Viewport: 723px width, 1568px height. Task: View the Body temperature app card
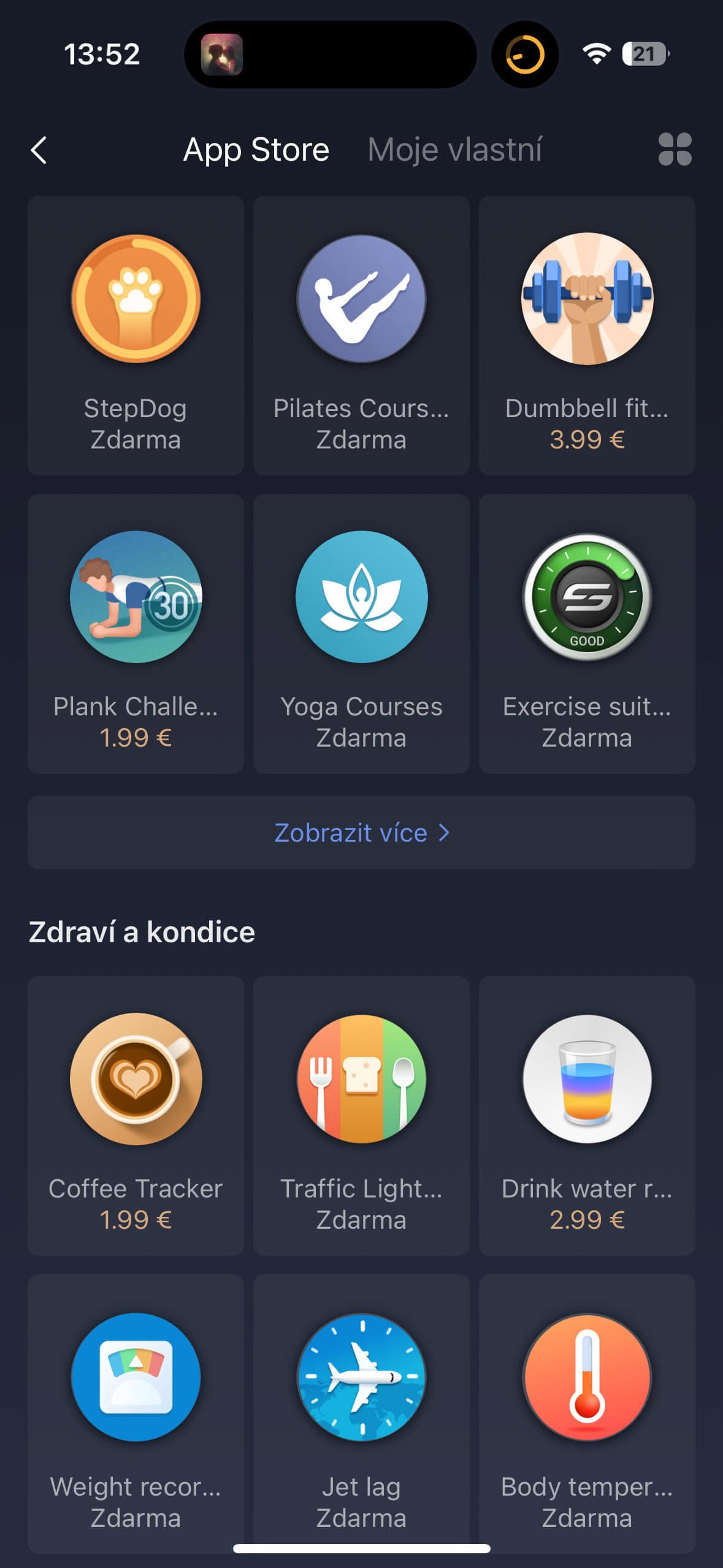(587, 1413)
